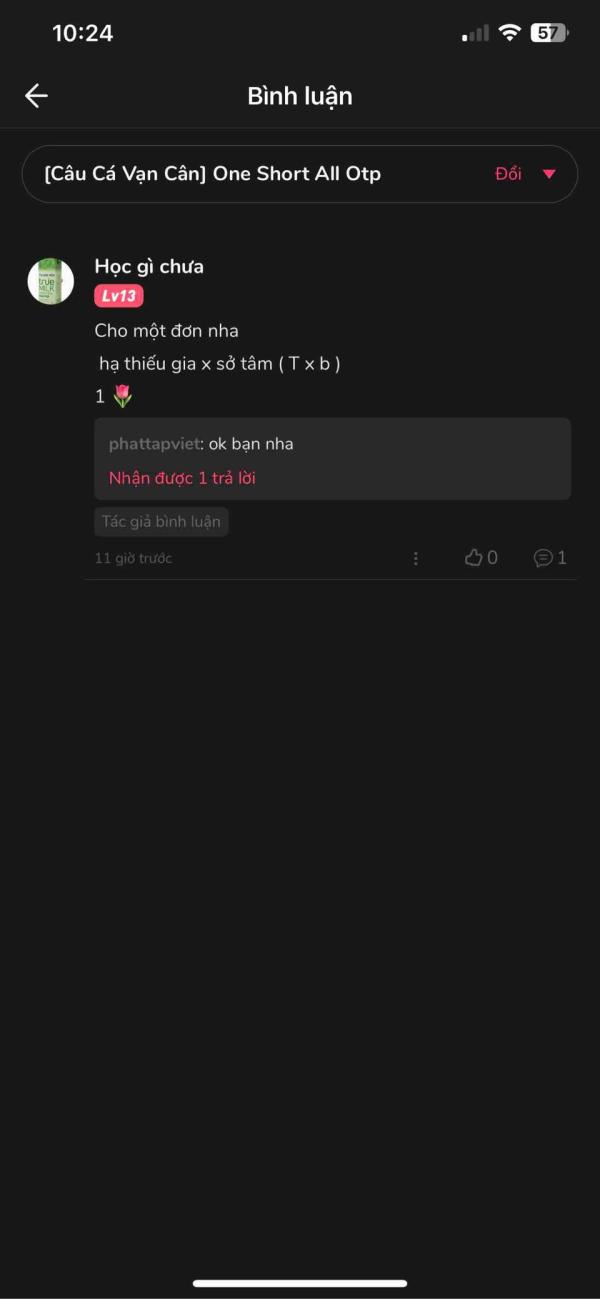The width and height of the screenshot is (600, 1299).
Task: View replies via Nhận được 1 trả lời
Action: pos(182,478)
